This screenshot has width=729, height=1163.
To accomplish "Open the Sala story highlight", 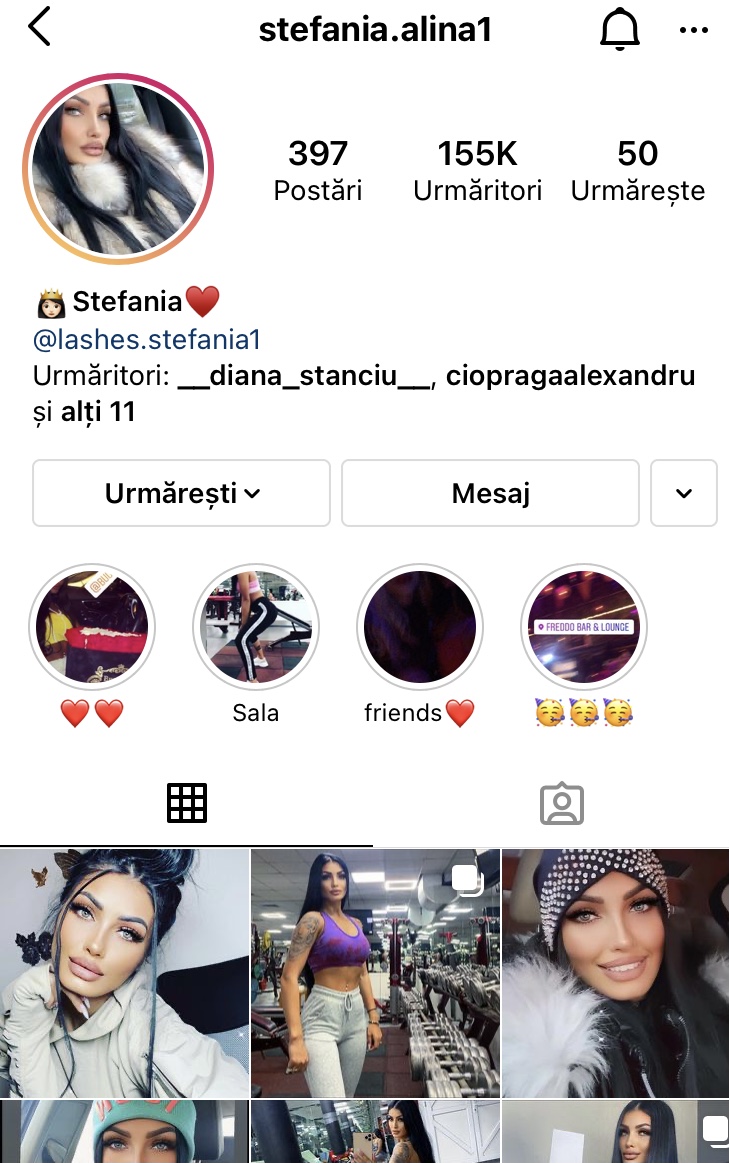I will pyautogui.click(x=255, y=627).
